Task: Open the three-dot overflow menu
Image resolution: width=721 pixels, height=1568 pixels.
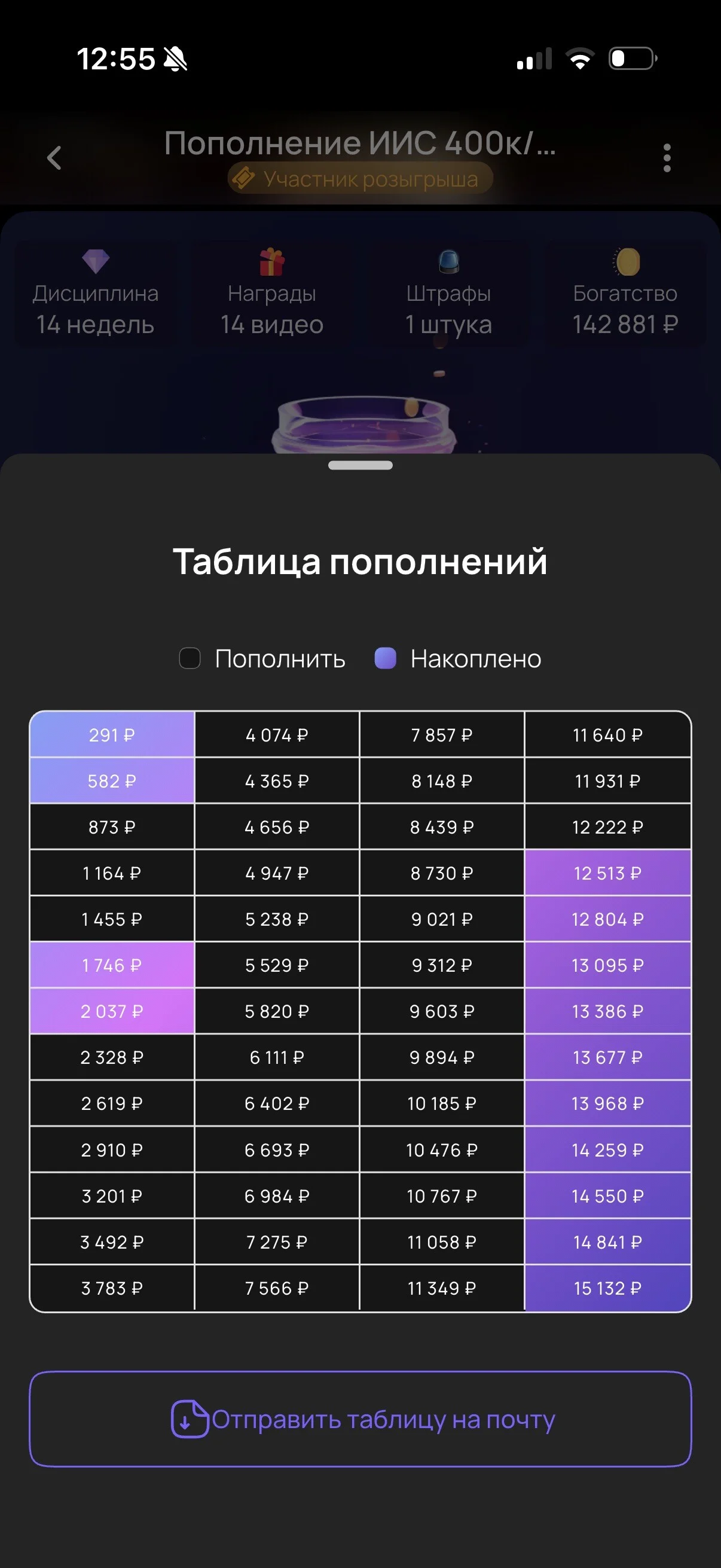Action: pos(667,158)
